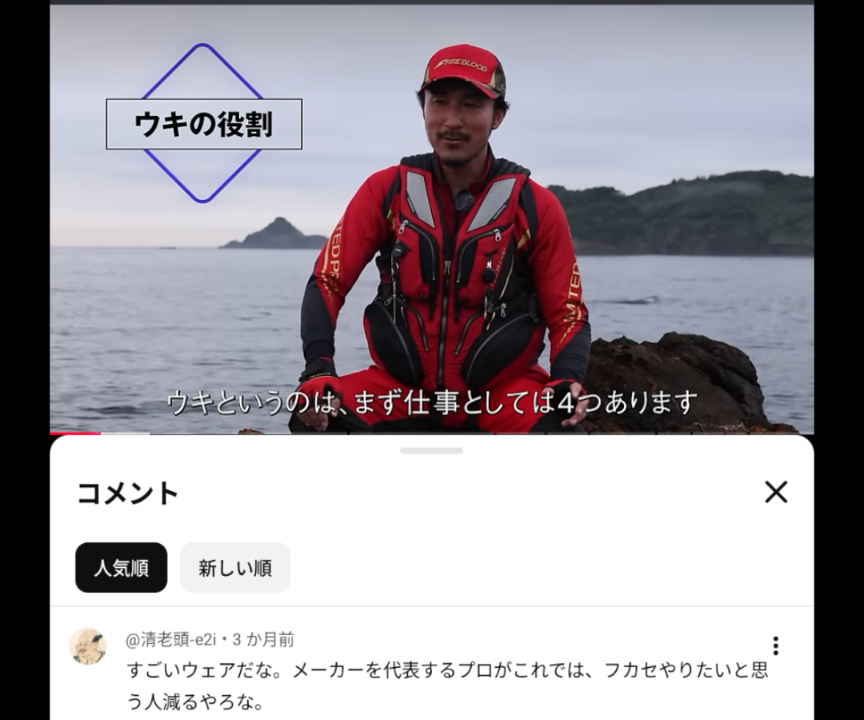Switch comment sorting to 新しい順
Screen dimensions: 864x720
coord(235,568)
